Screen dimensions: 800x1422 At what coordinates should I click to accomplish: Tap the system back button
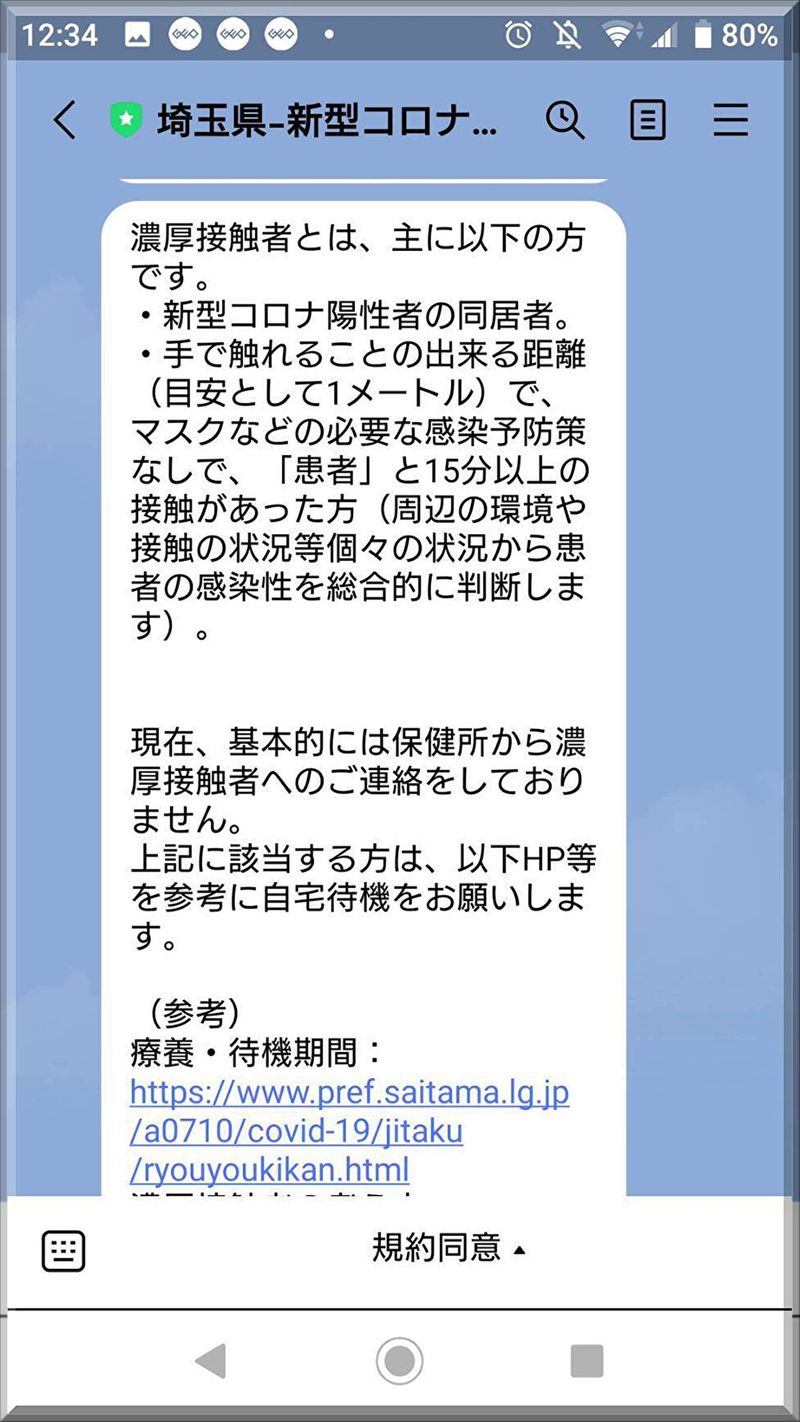(x=211, y=1360)
